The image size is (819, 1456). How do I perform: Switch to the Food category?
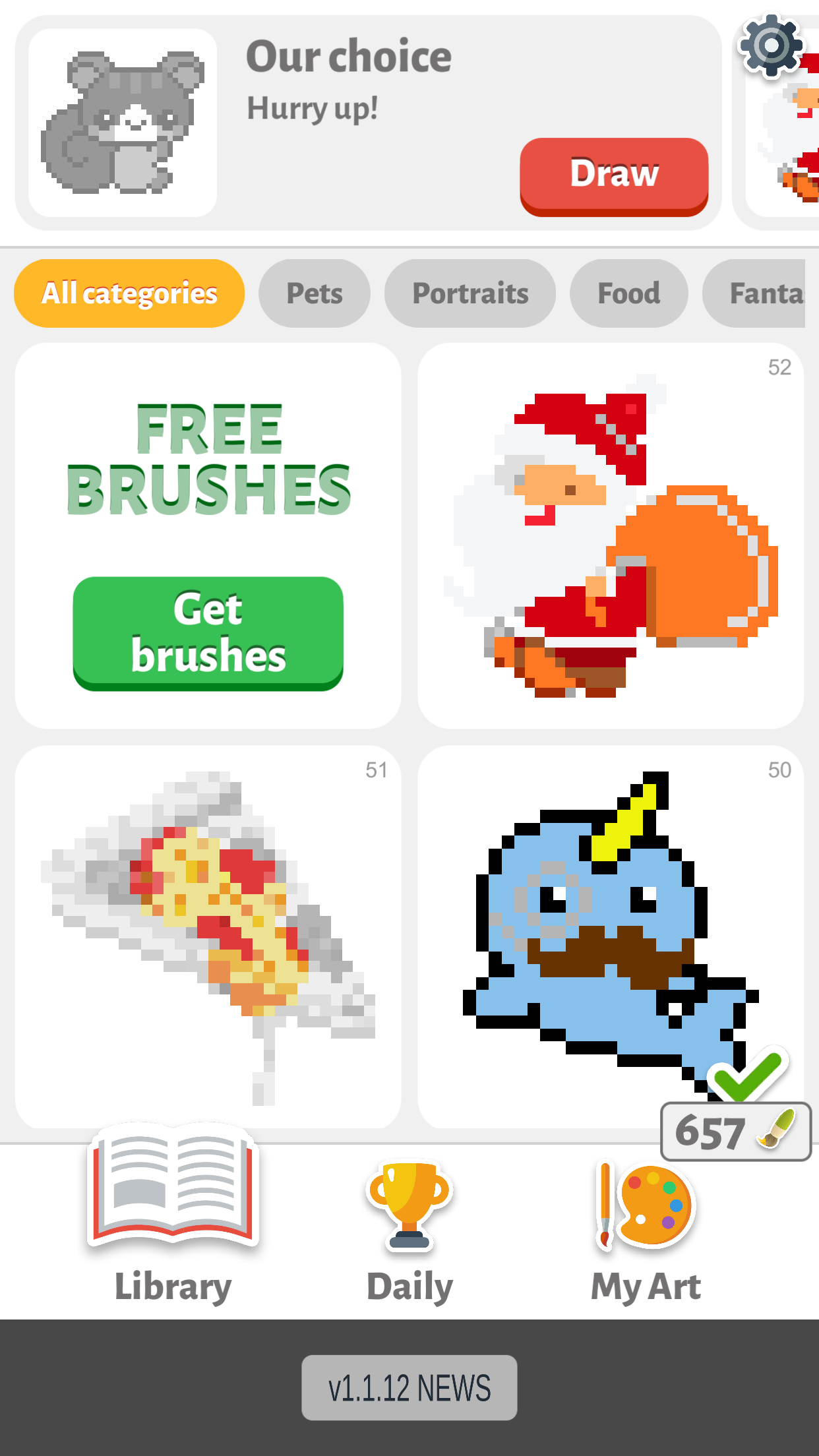pos(628,293)
